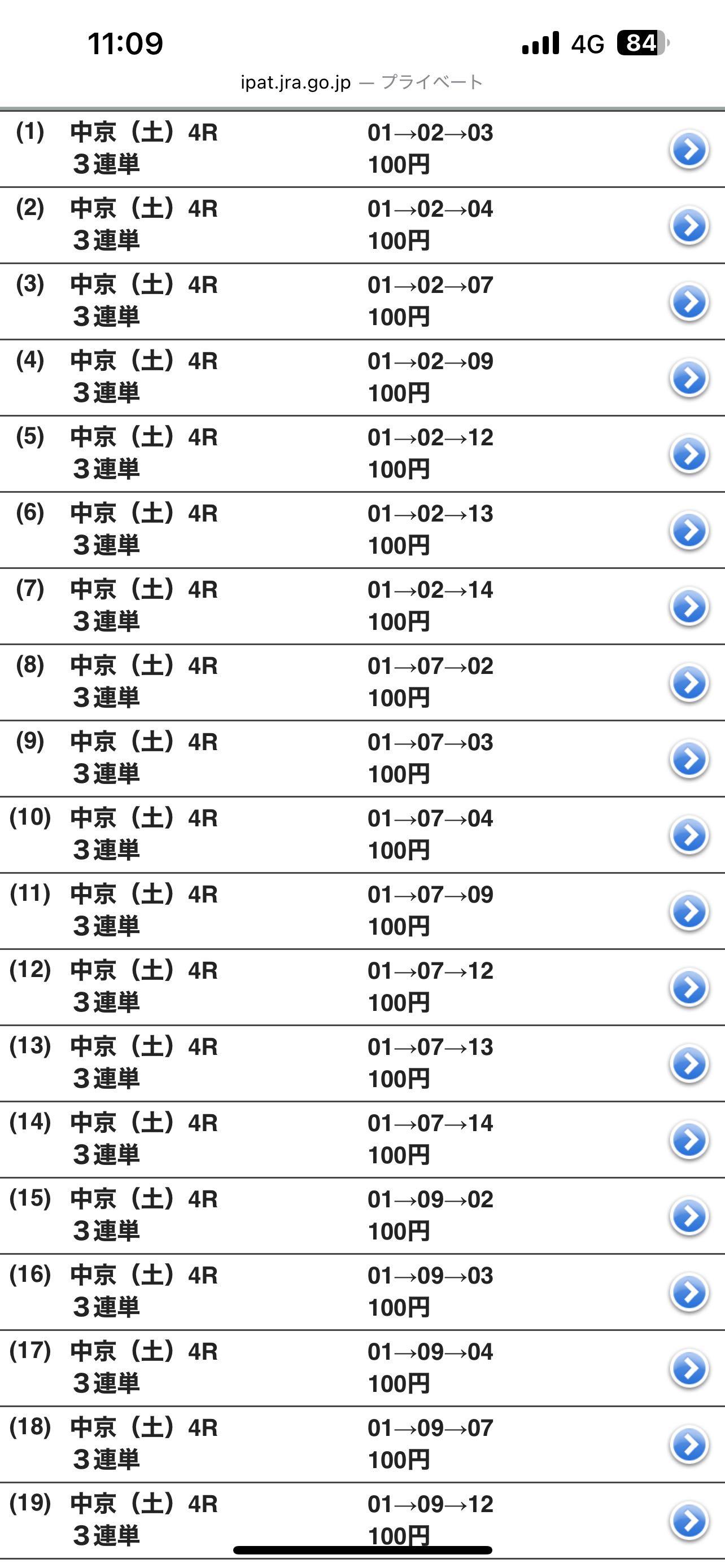The height and width of the screenshot is (1568, 725).
Task: Tap the arrow for bet (11) 01→07→09
Action: point(689,911)
